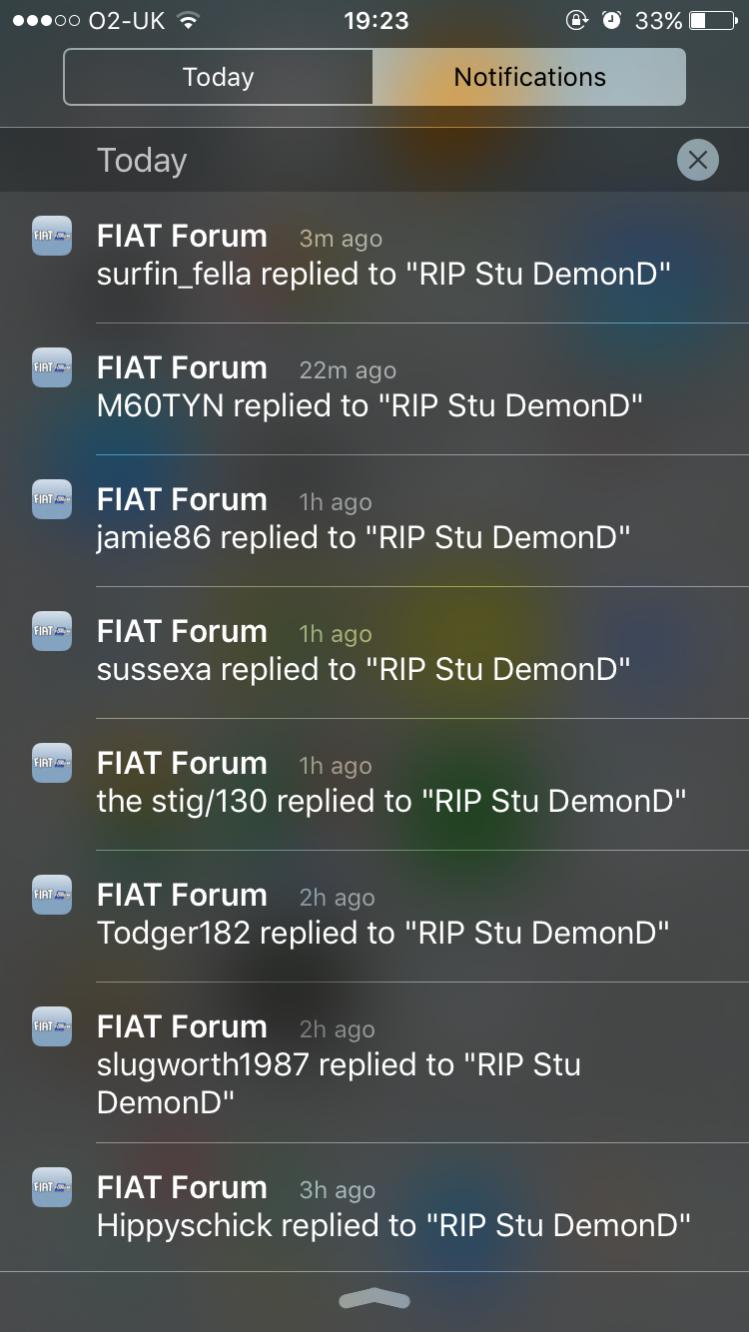Open the stig/130 reply notification
Image resolution: width=749 pixels, height=1332 pixels.
[374, 785]
